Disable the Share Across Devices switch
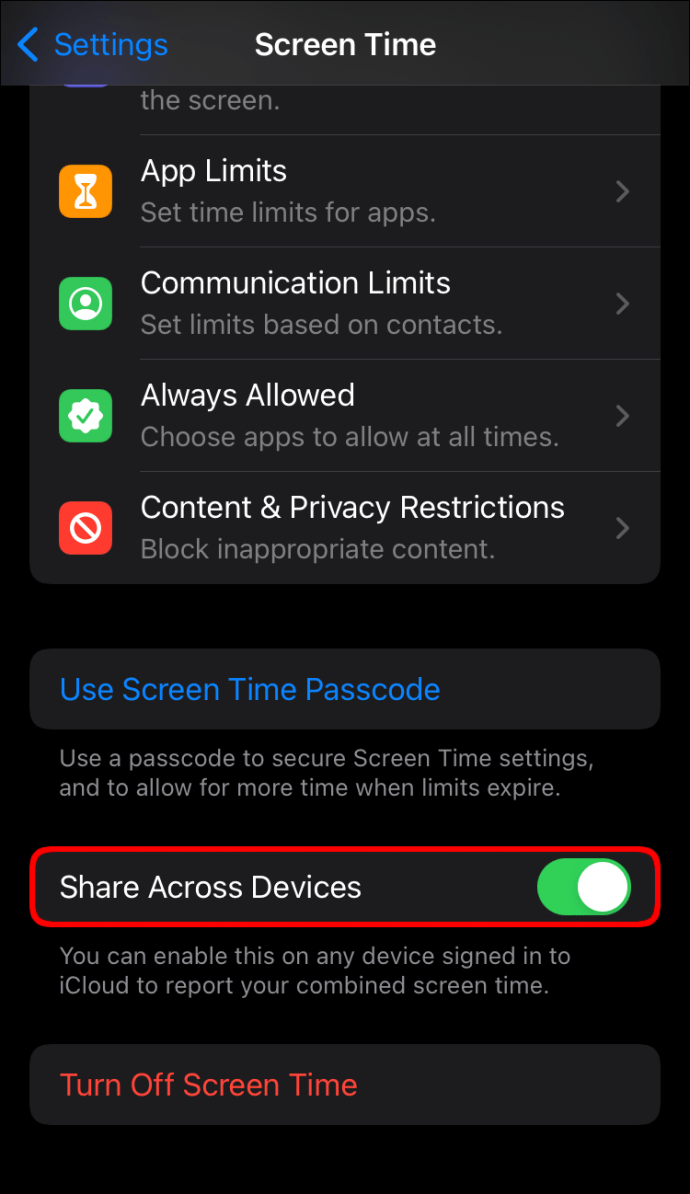Screen dimensions: 690x1194 coord(583,887)
